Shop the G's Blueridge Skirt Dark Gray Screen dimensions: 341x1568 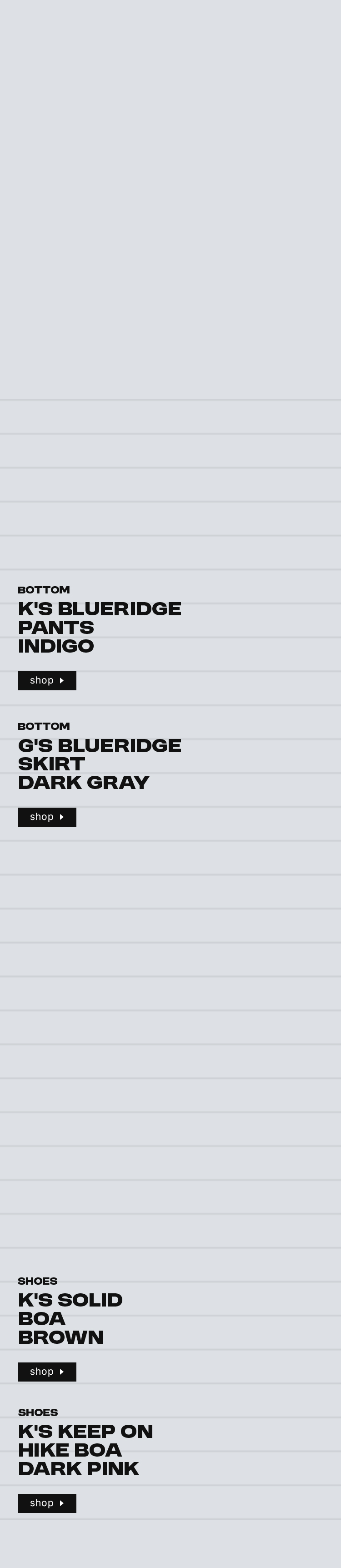pyautogui.click(x=47, y=817)
